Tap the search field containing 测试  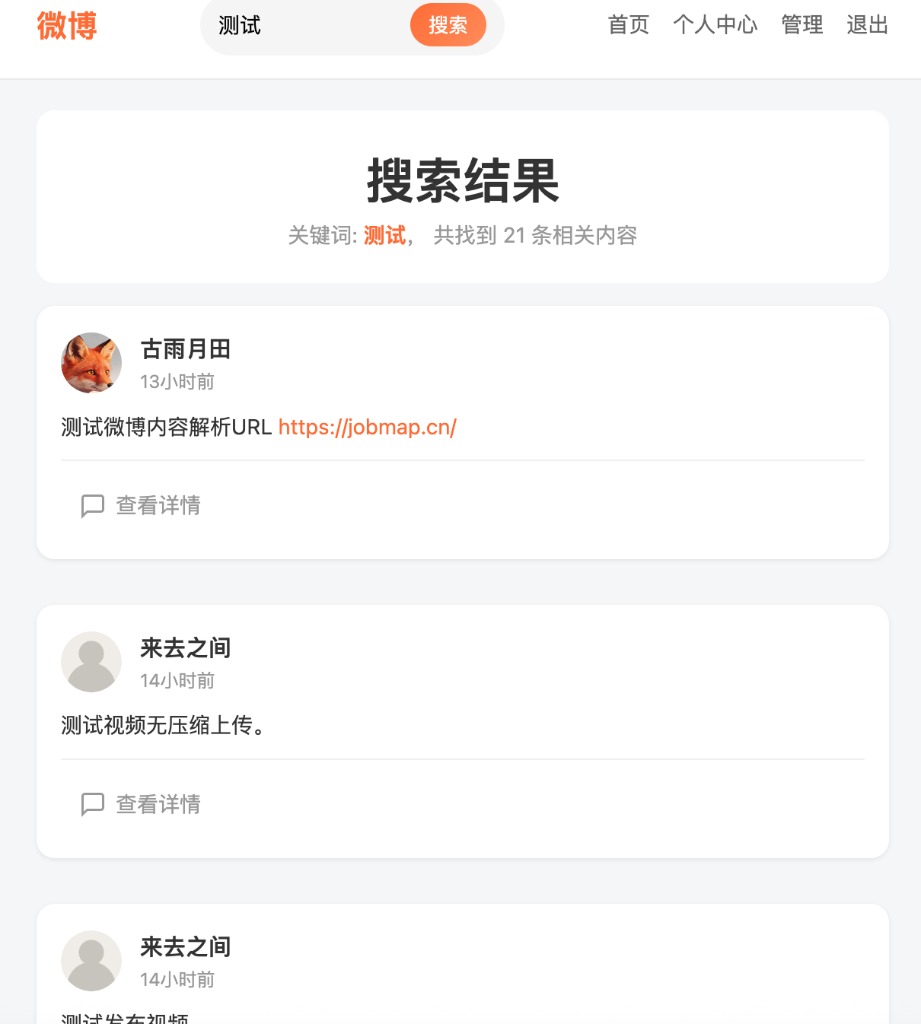point(305,26)
